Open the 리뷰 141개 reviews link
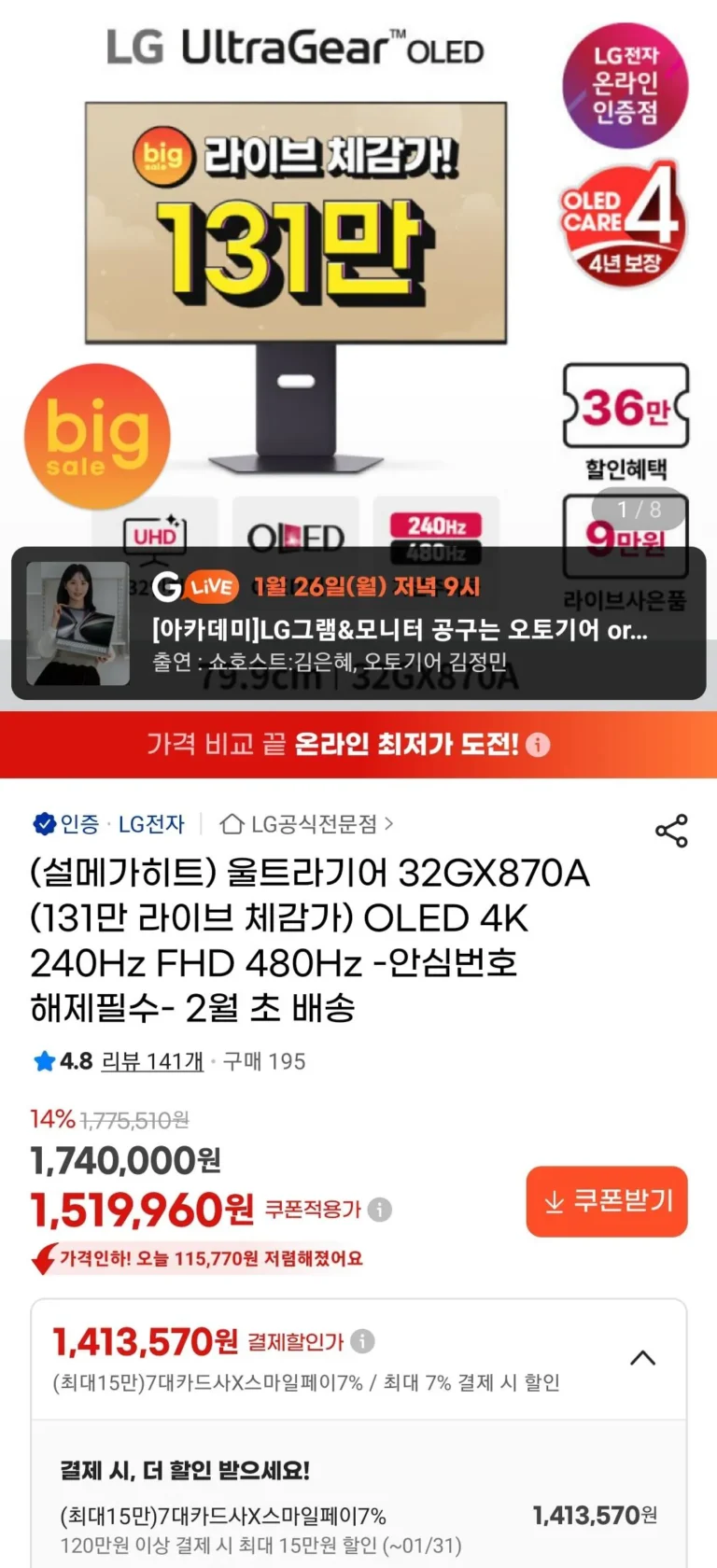Screen dimensions: 717x1568 coord(151,1061)
